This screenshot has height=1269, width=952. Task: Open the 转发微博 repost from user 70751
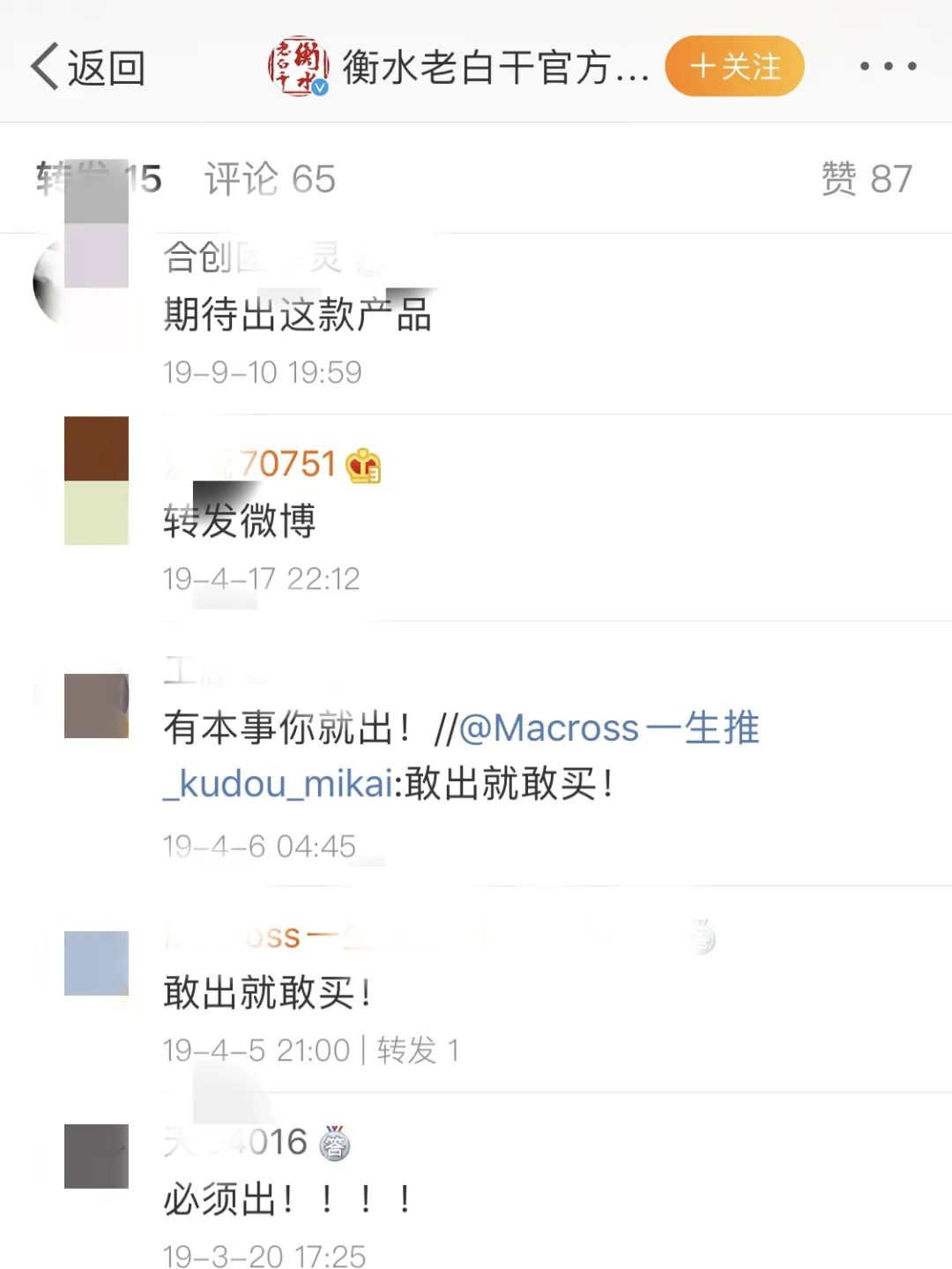pos(240,520)
